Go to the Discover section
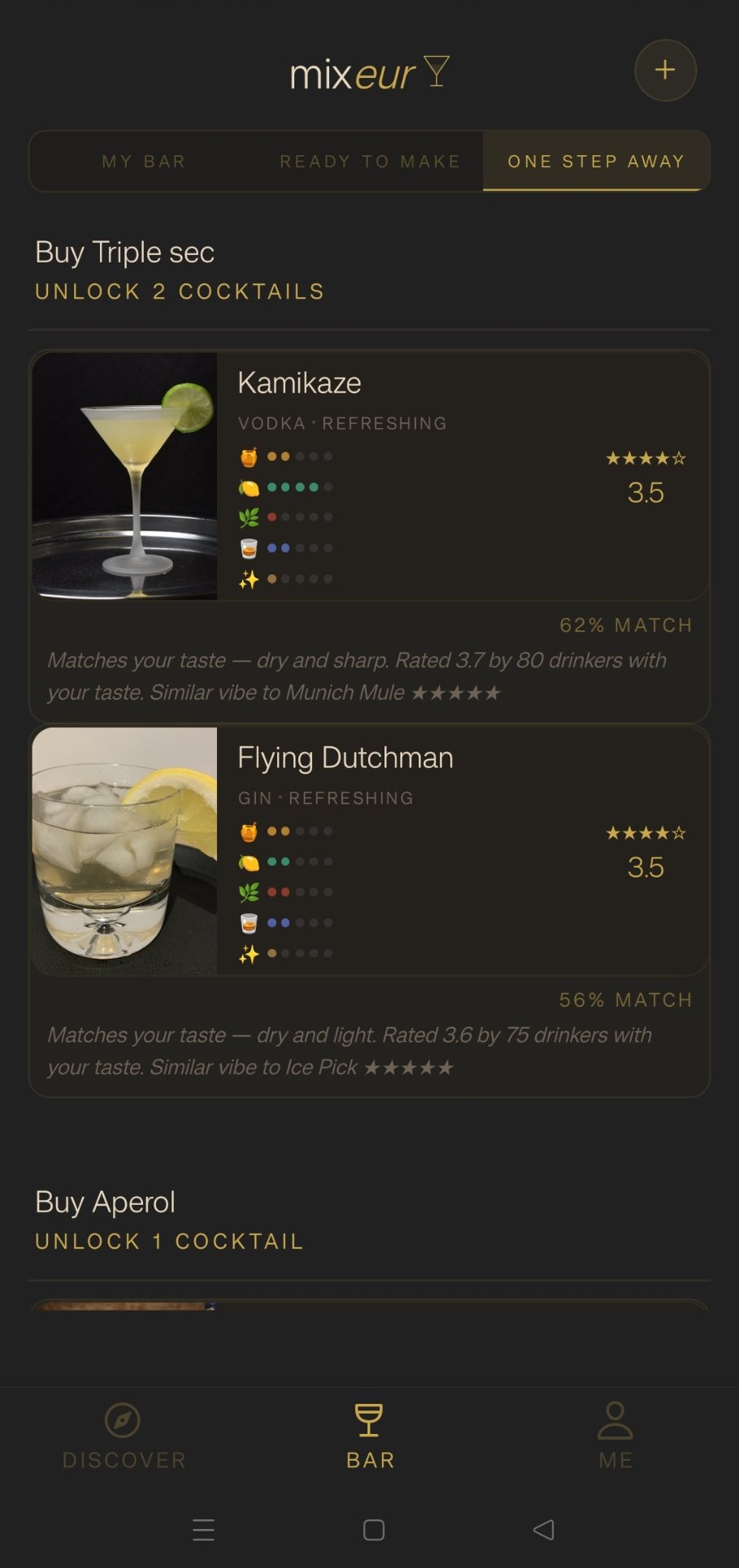 pyautogui.click(x=124, y=1436)
